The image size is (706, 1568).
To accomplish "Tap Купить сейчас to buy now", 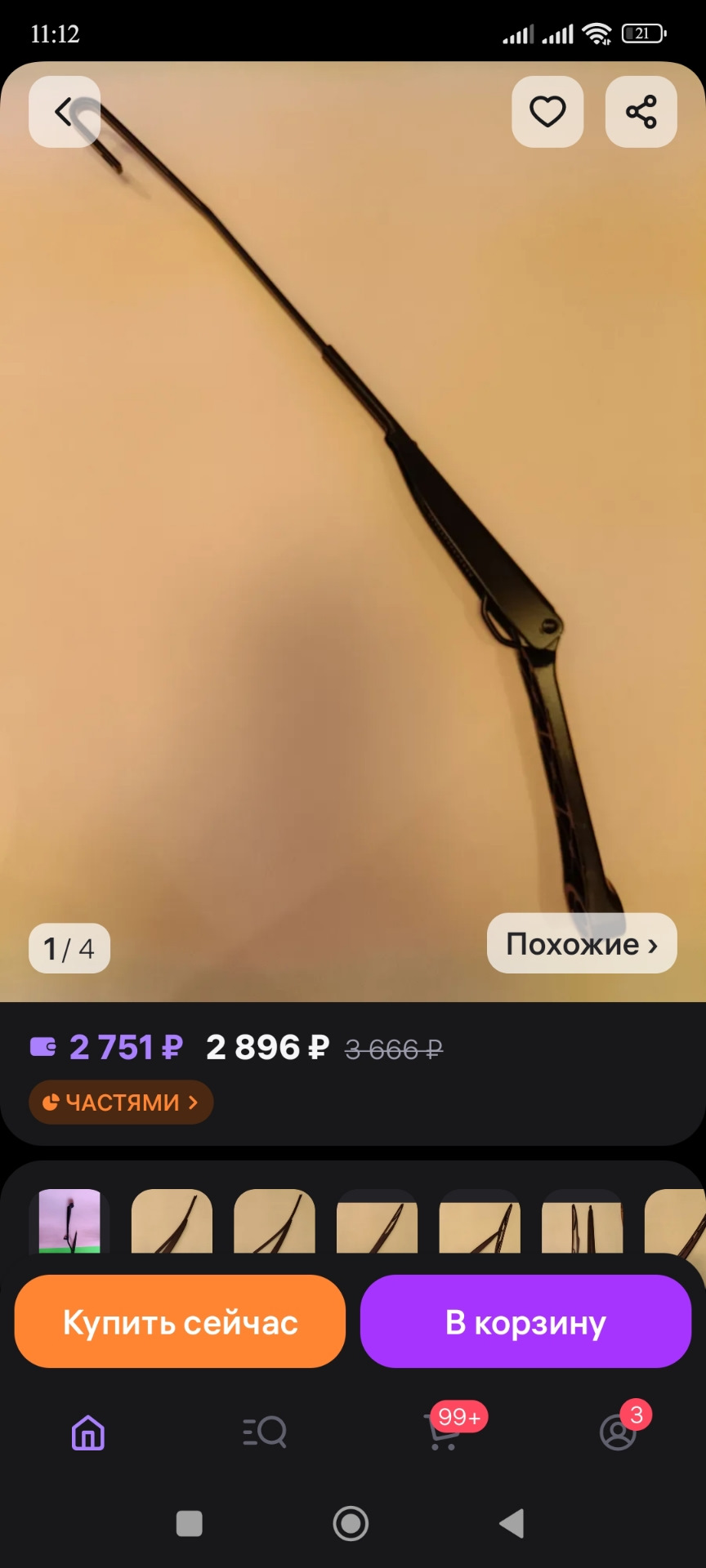I will (x=180, y=1321).
